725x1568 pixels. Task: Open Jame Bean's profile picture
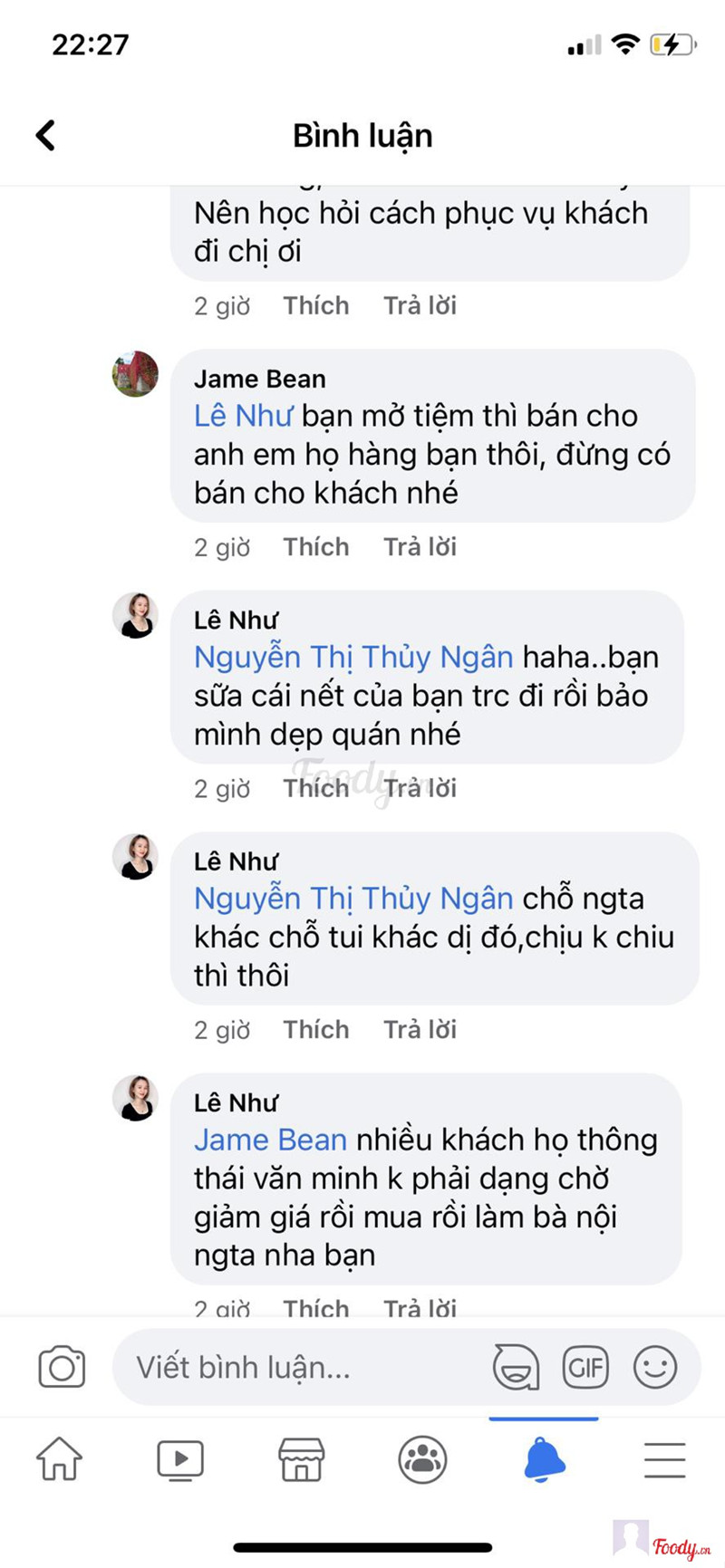click(135, 374)
